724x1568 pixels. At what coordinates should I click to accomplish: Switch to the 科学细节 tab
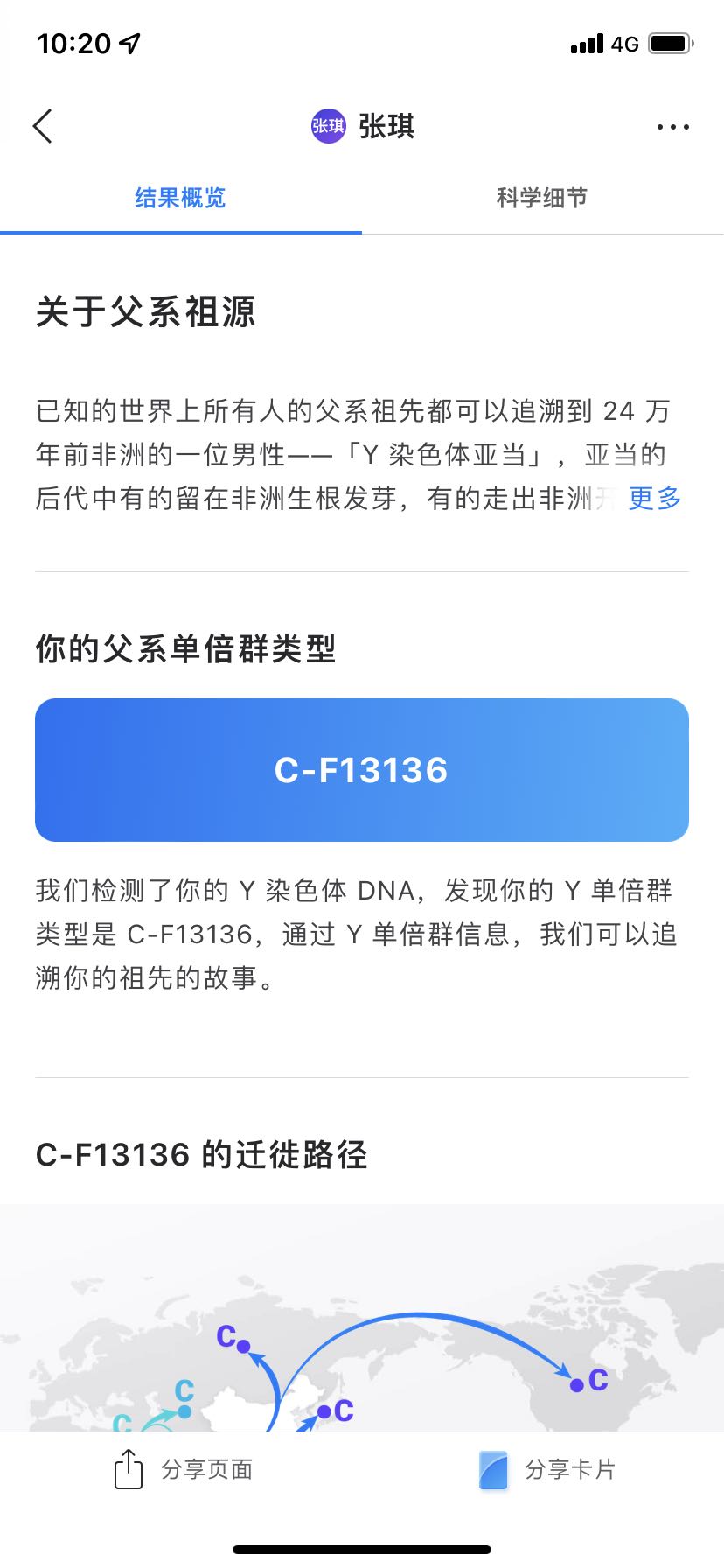coord(542,198)
